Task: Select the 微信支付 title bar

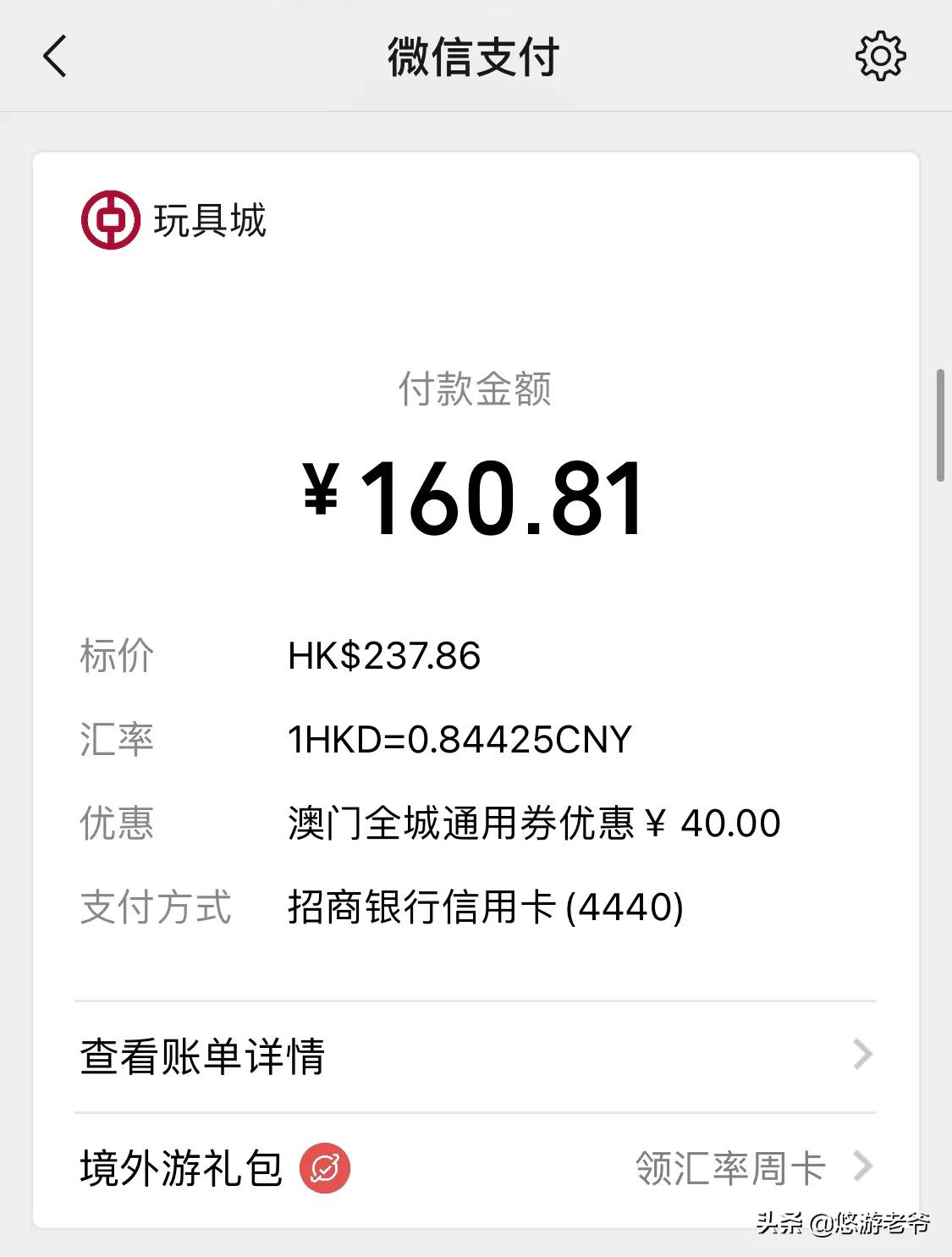Action: point(476,58)
